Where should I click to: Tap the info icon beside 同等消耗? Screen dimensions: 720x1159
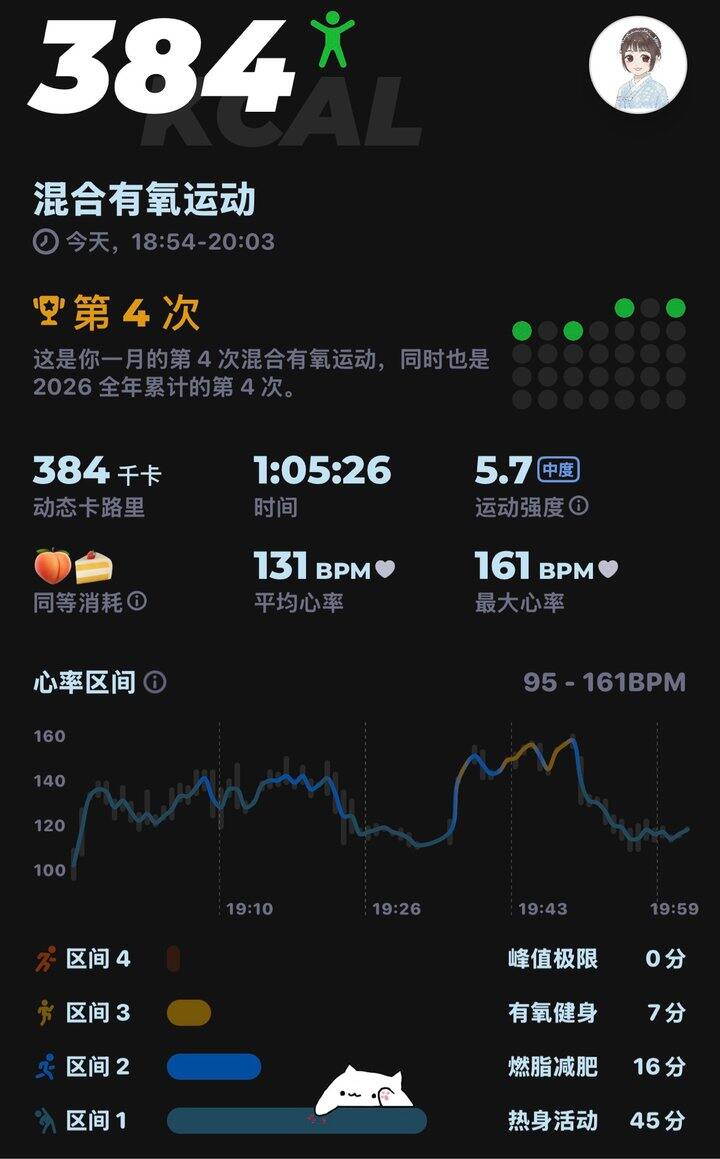[137, 601]
